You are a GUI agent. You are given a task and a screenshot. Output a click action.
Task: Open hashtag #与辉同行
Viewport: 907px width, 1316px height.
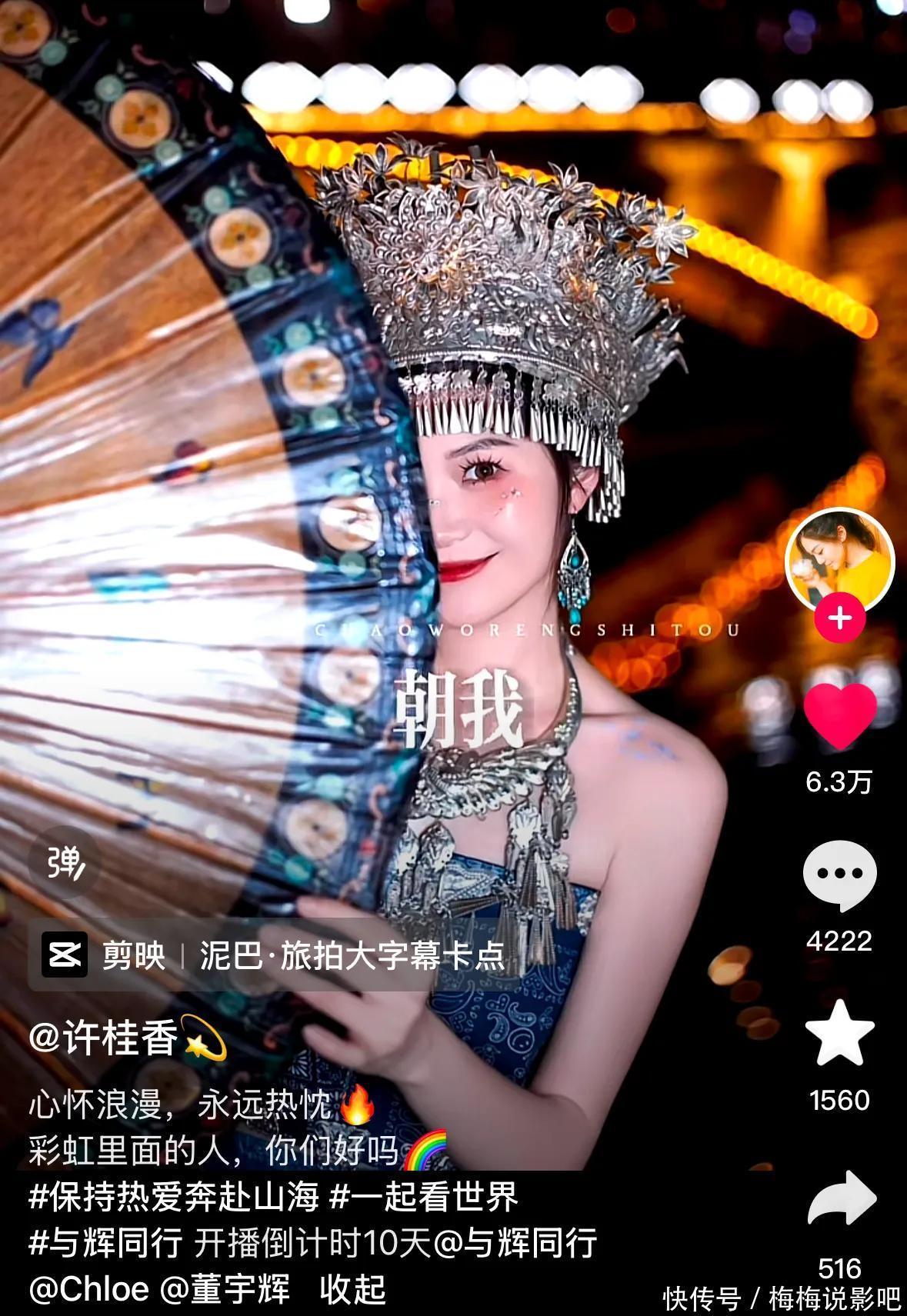(105, 1243)
